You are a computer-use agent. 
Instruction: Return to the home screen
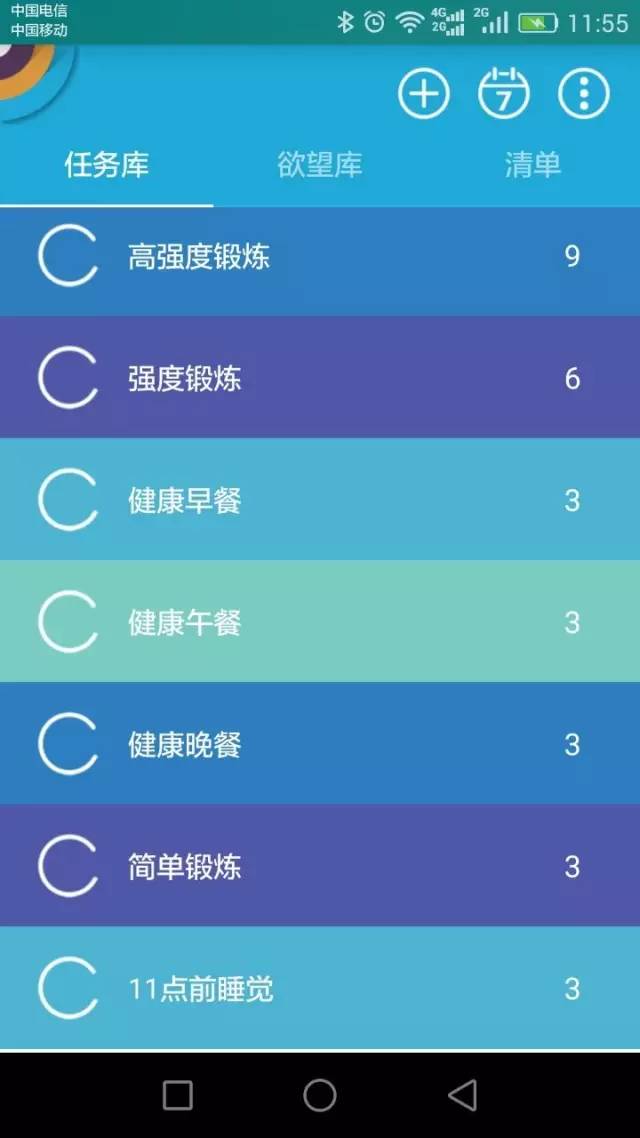coord(320,1095)
